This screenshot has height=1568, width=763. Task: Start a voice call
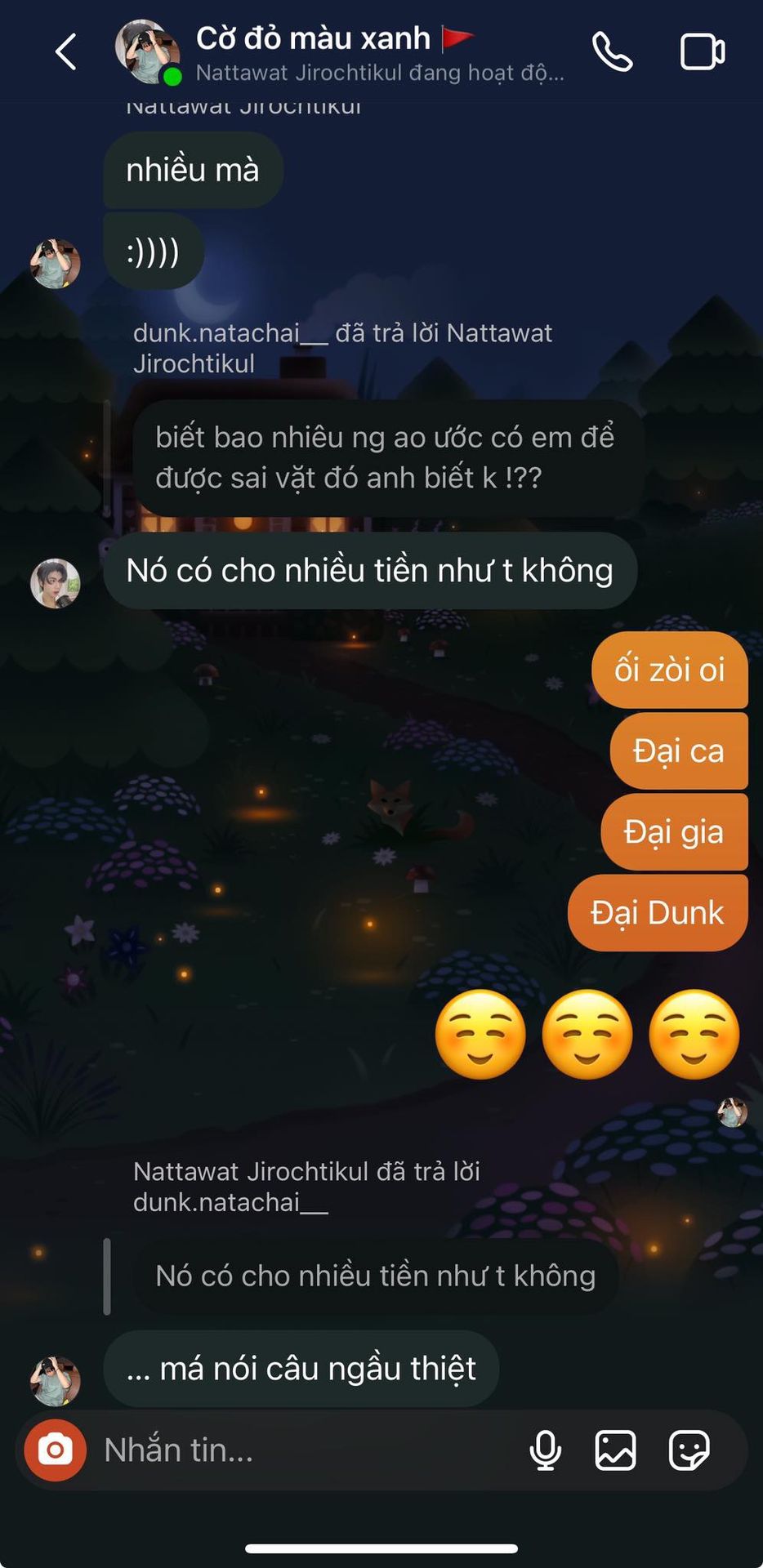(613, 52)
